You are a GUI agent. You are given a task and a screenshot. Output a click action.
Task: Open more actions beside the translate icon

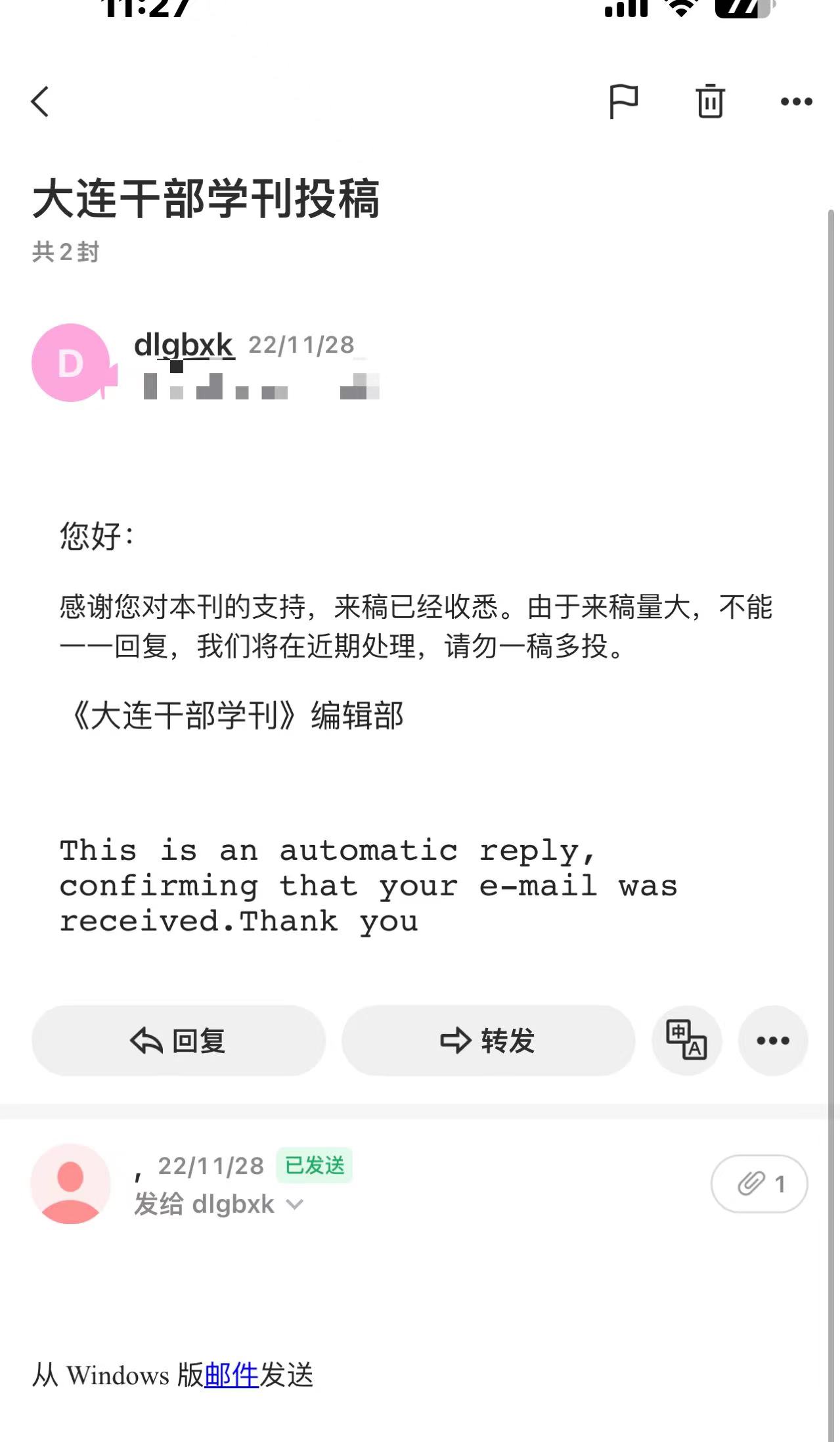tap(773, 1040)
